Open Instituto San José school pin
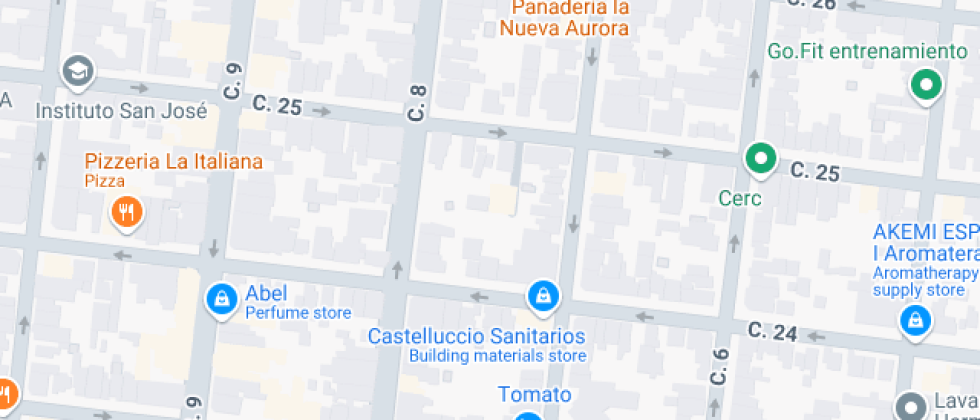The height and width of the screenshot is (420, 980). [x=77, y=71]
